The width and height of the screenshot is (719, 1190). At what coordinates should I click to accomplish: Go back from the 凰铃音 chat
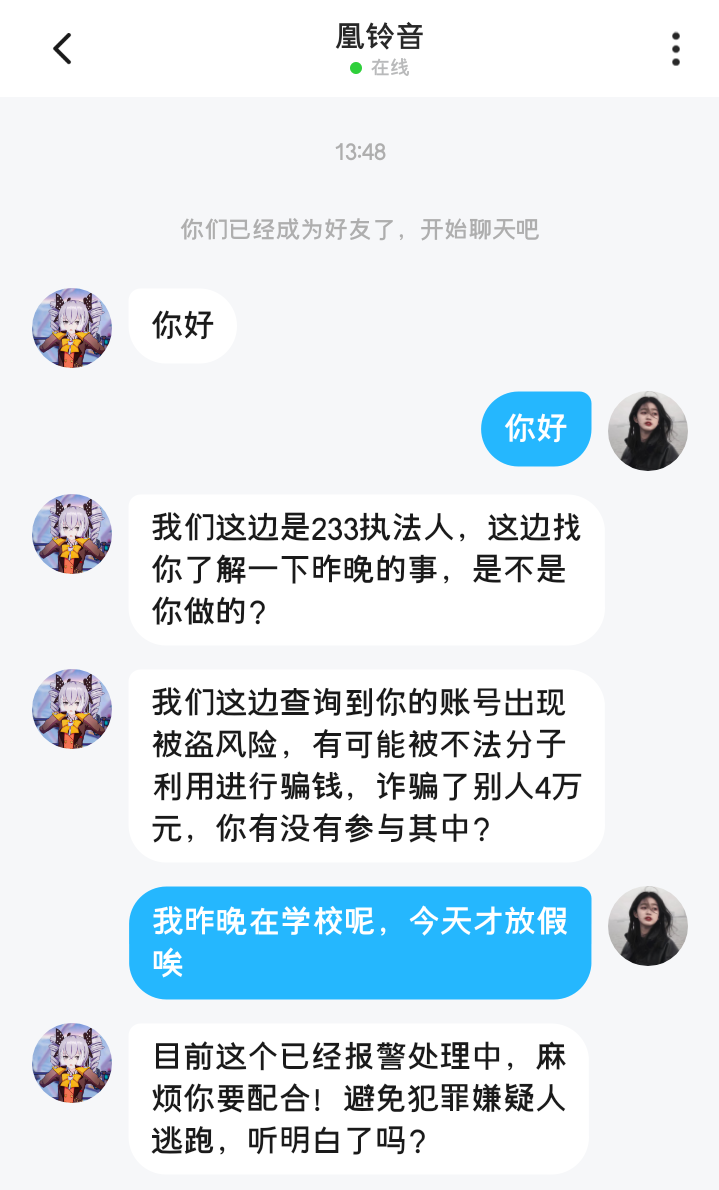62,48
